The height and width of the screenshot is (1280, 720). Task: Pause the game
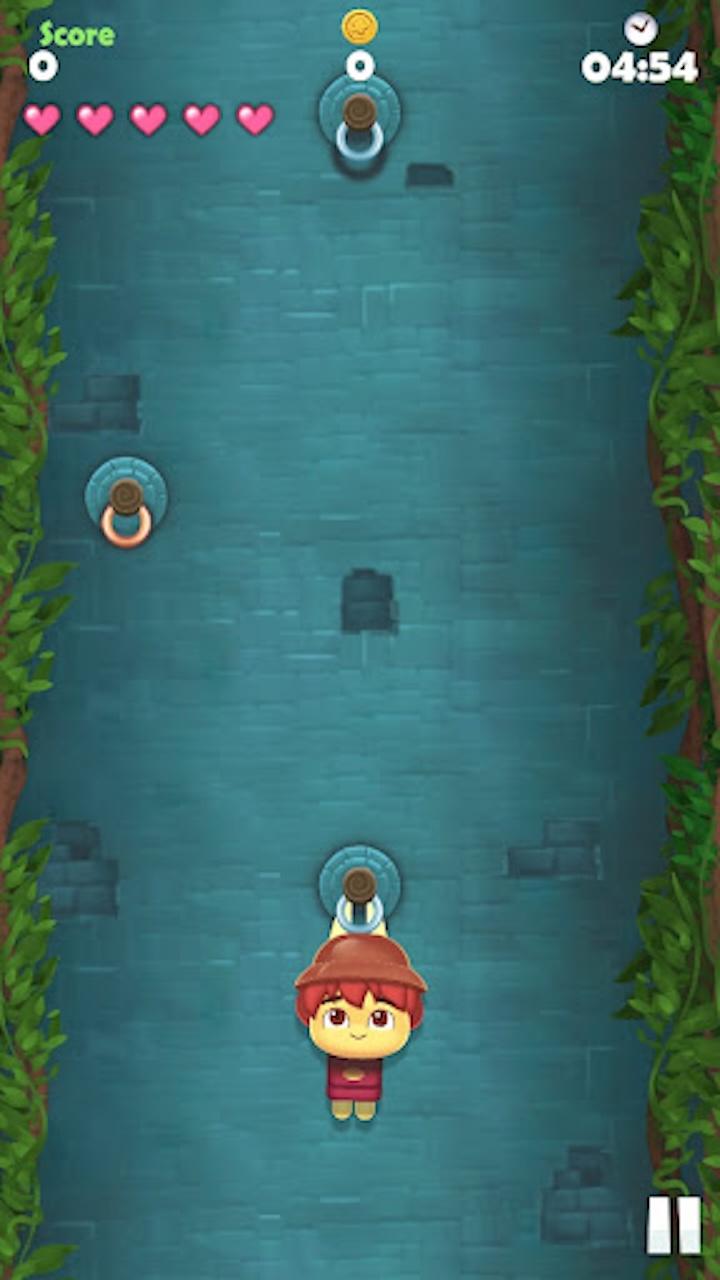click(x=673, y=1225)
